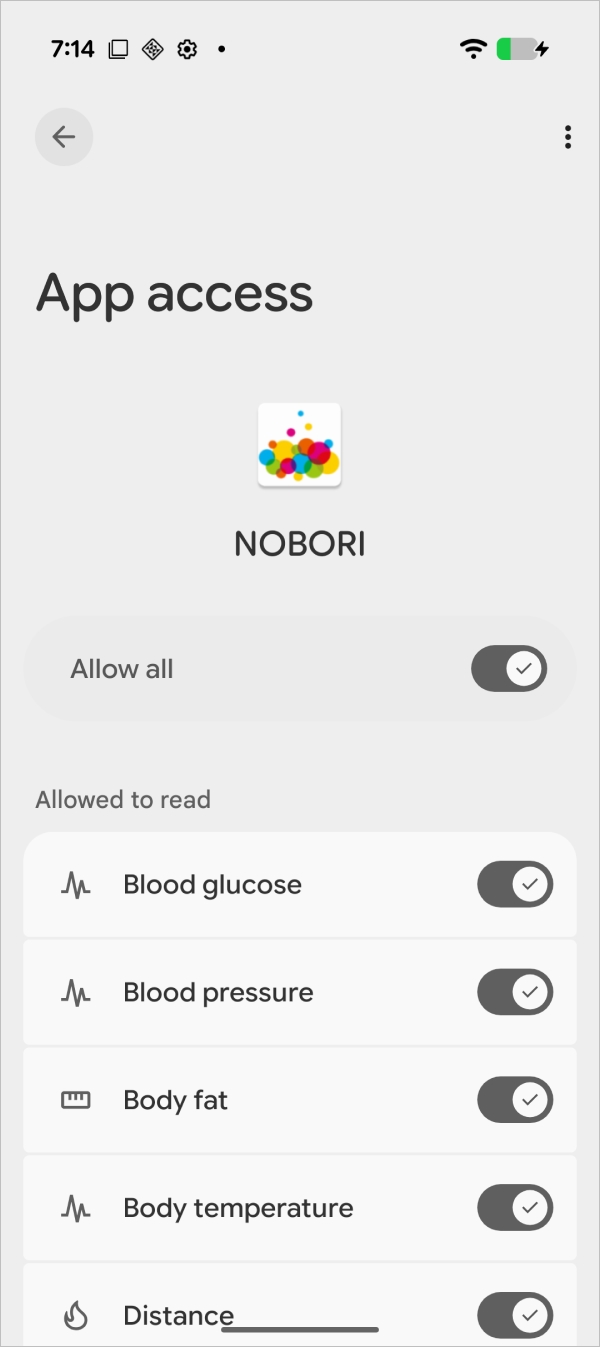Turn off the Allow all switch
Screen dimensions: 600x1347
509,669
